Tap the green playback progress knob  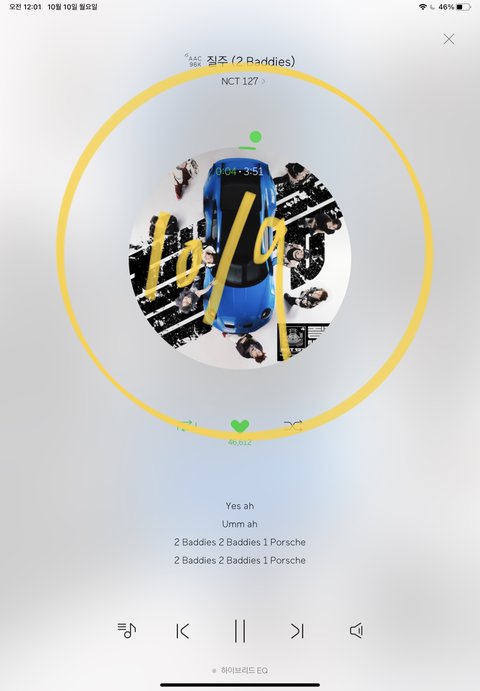[x=255, y=137]
